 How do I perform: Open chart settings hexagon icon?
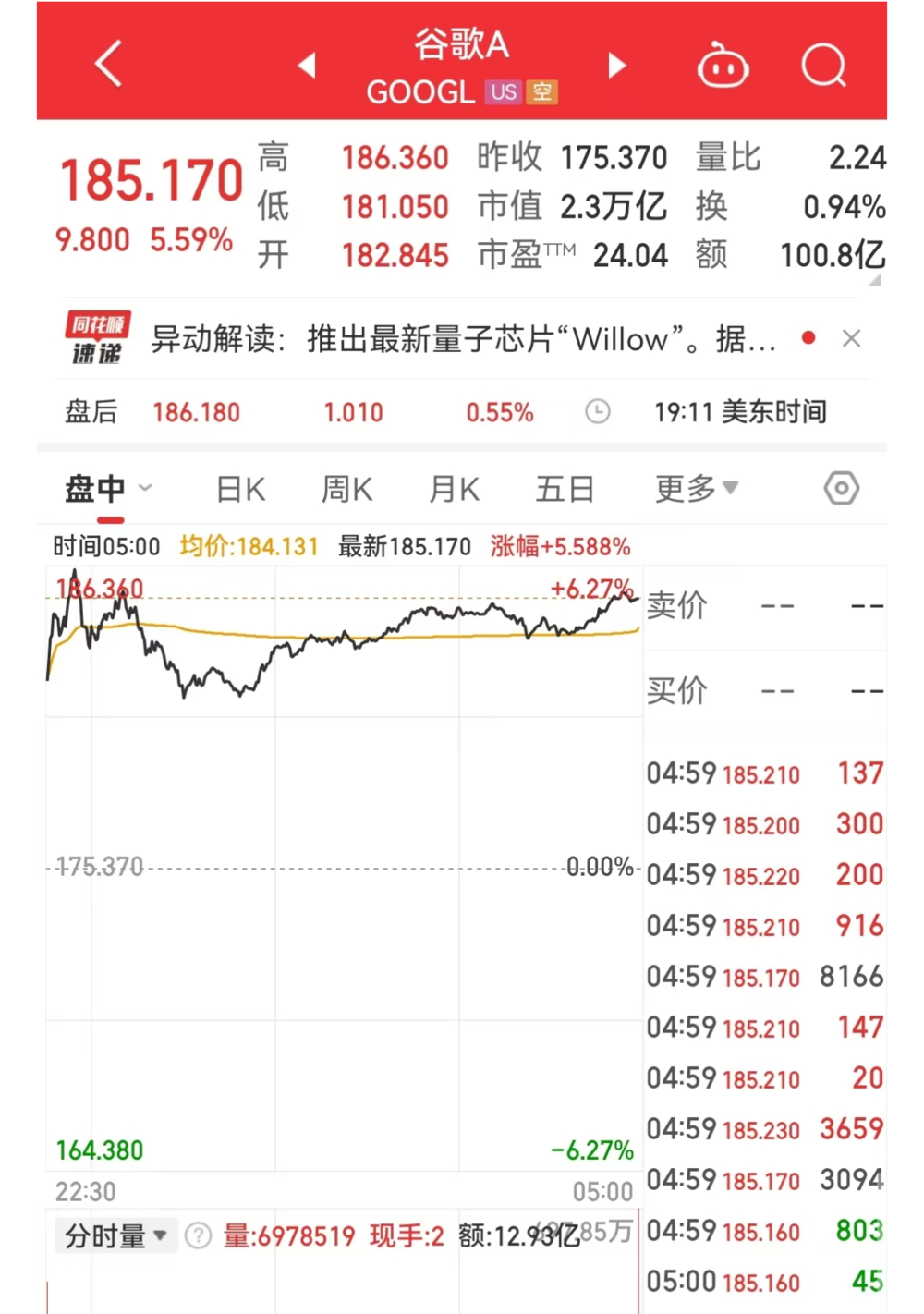(x=841, y=488)
